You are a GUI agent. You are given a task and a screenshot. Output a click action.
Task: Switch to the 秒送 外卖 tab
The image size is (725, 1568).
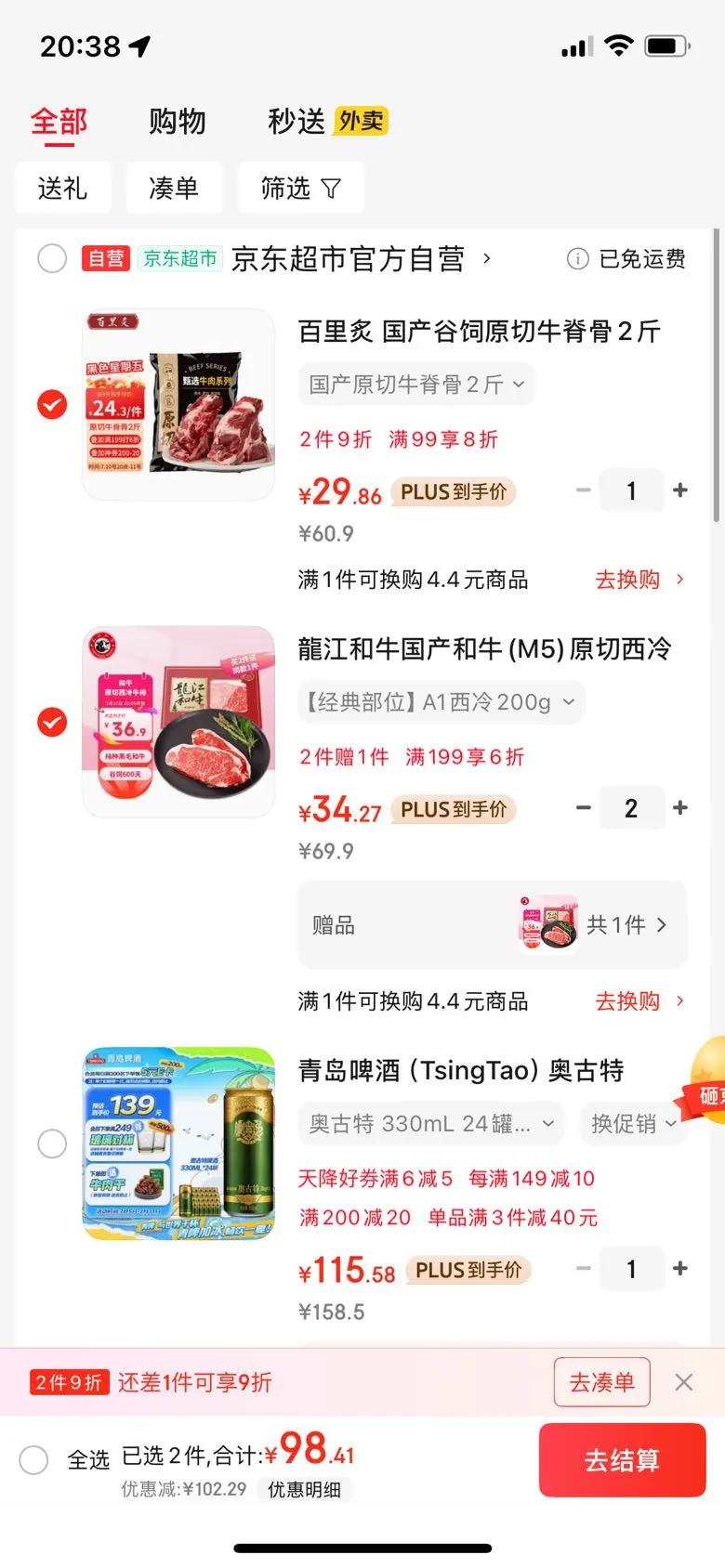coord(326,122)
